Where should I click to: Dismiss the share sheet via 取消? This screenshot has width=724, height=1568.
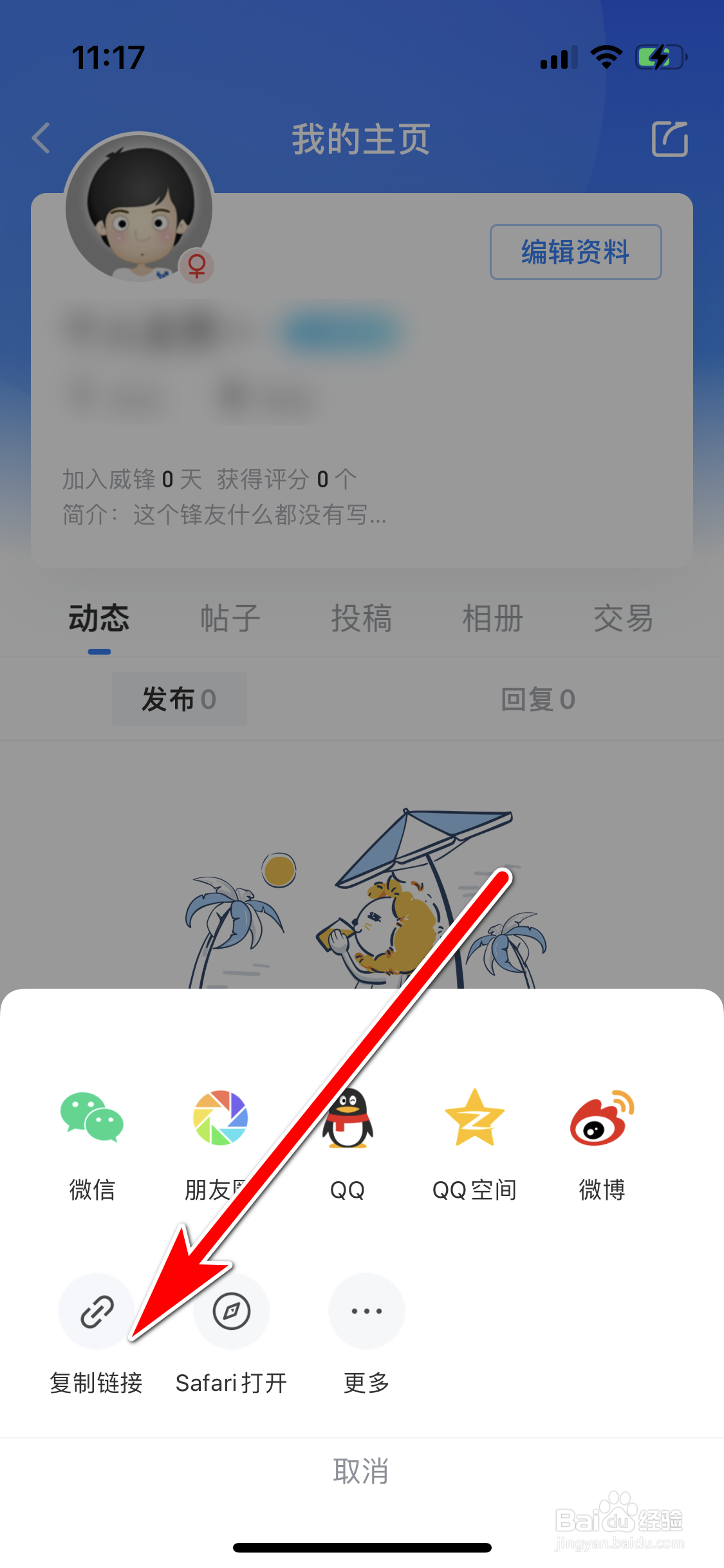[x=362, y=1471]
